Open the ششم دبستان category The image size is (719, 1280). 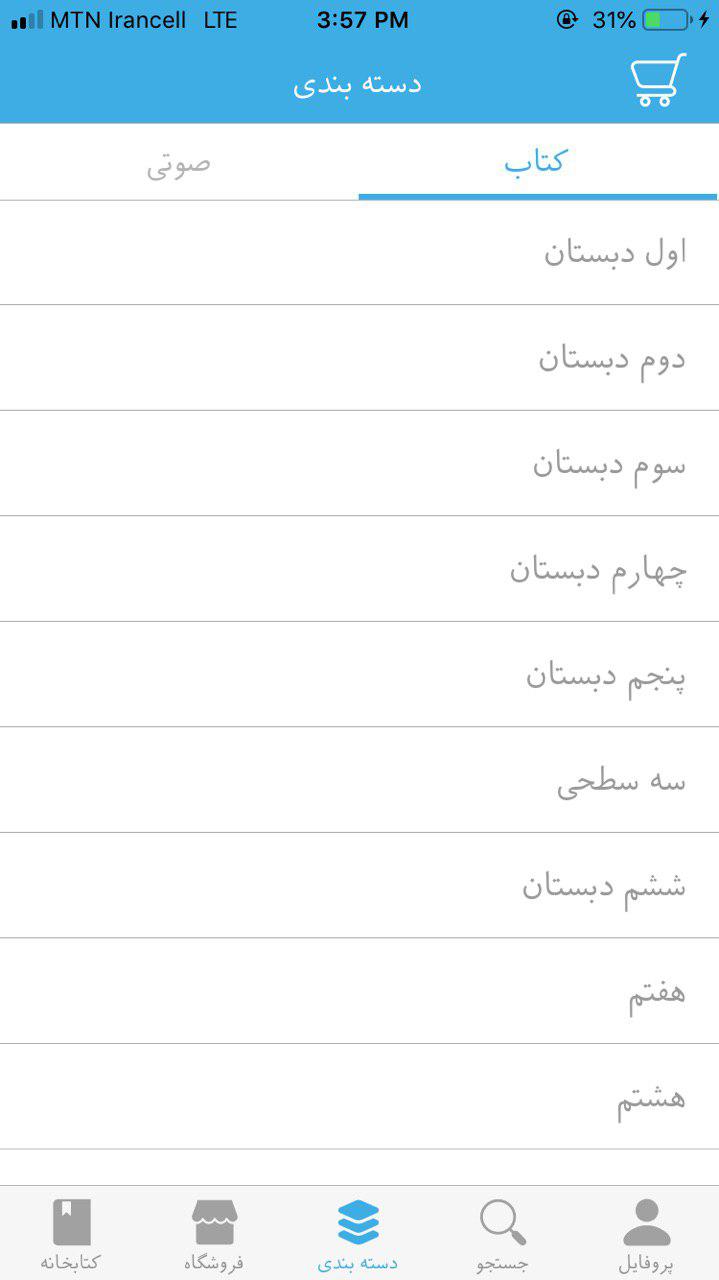(x=359, y=886)
